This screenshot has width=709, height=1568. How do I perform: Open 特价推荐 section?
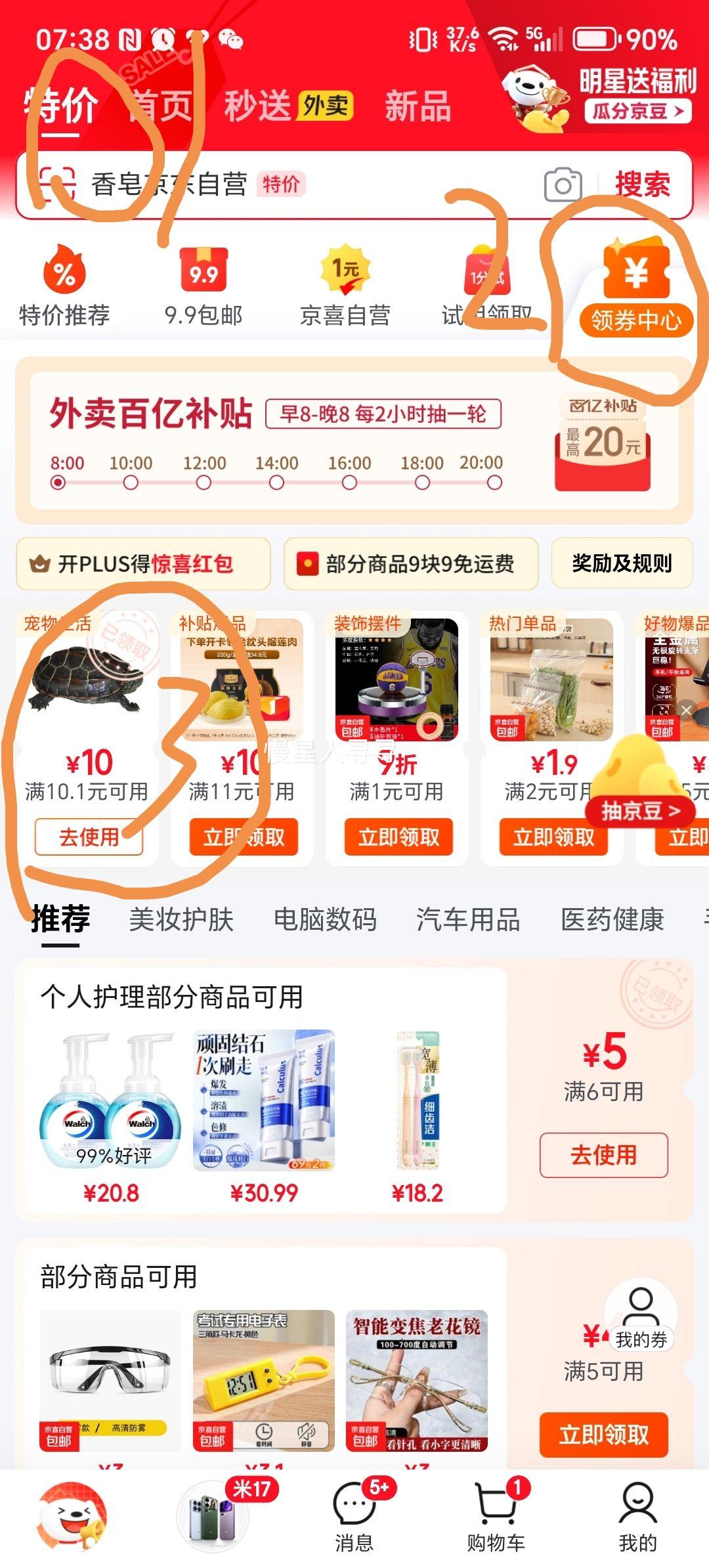tap(64, 287)
